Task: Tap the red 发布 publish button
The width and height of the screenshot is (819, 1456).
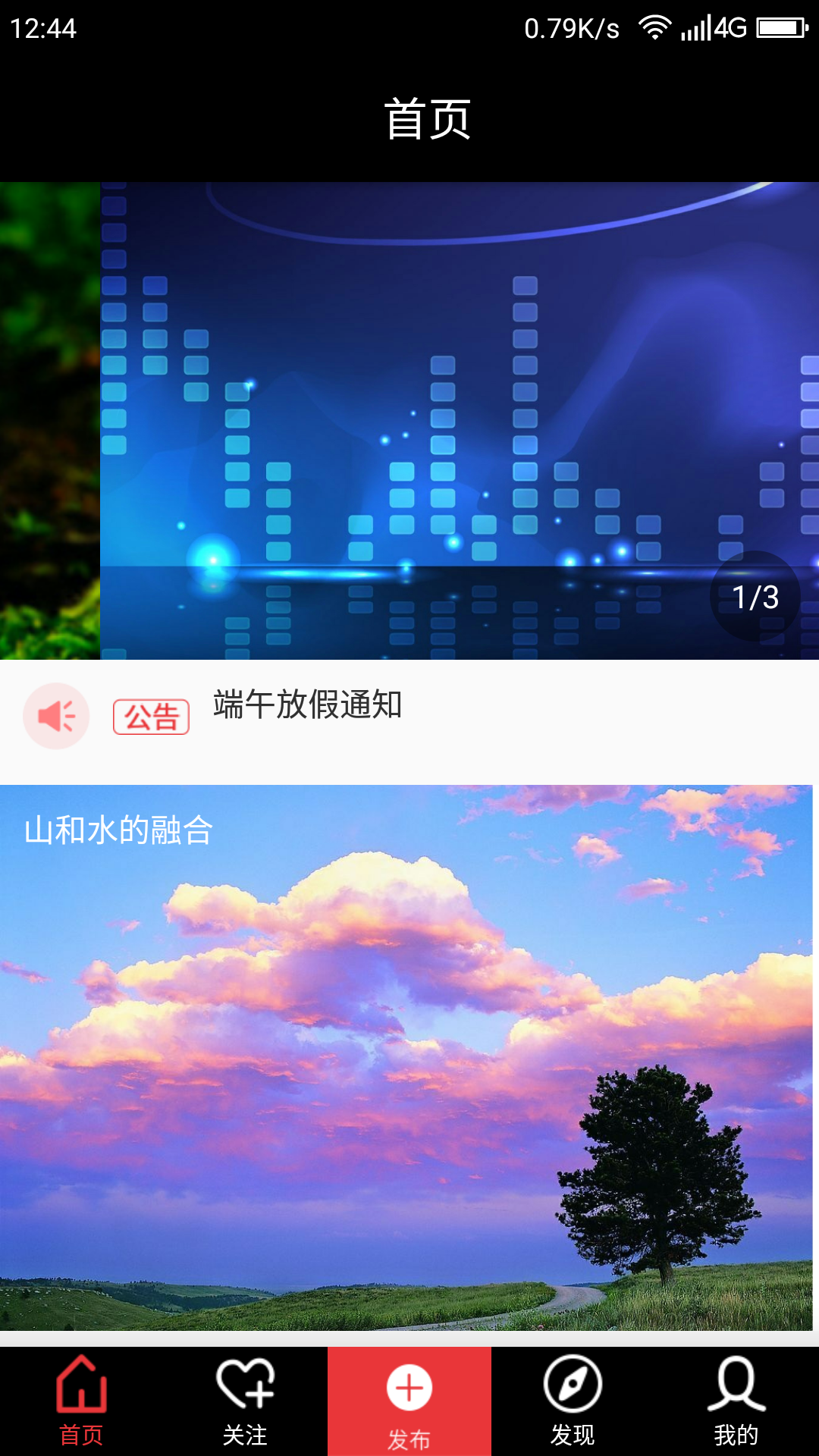Action: (x=409, y=1401)
